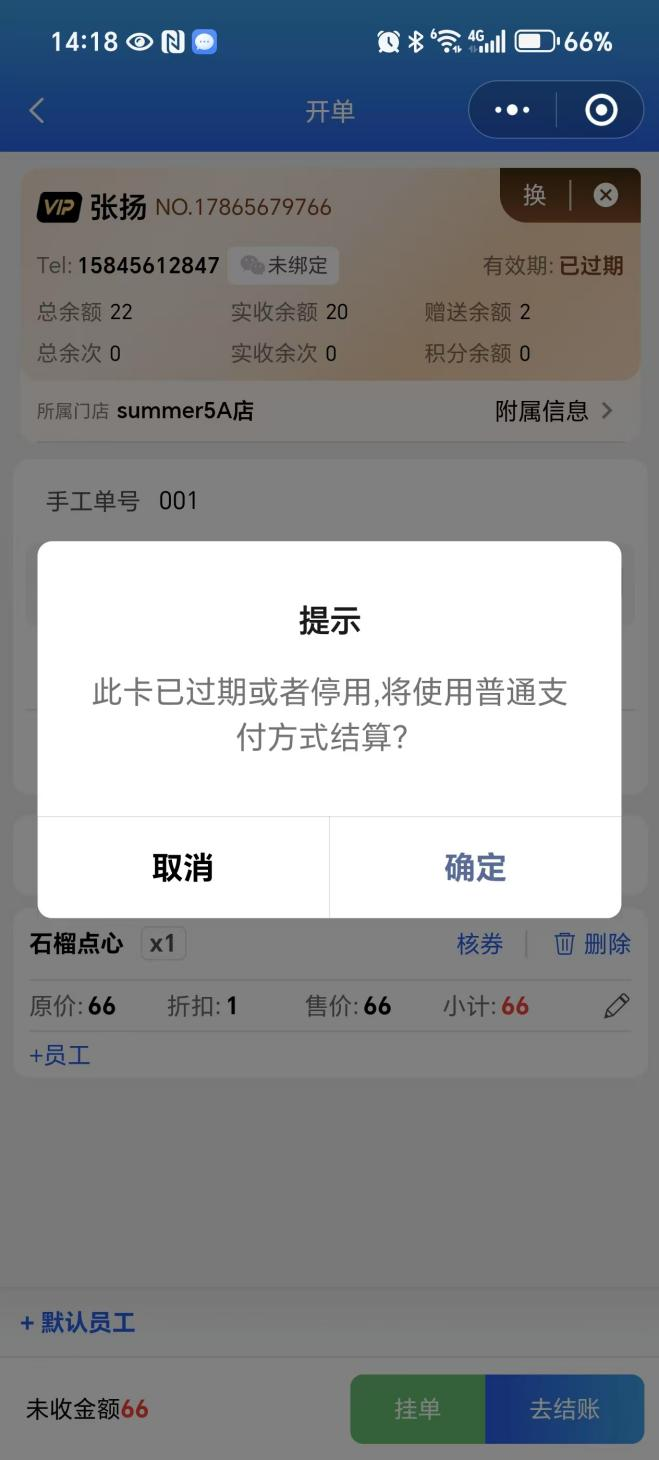Open 附属信息 details

[x=555, y=411]
